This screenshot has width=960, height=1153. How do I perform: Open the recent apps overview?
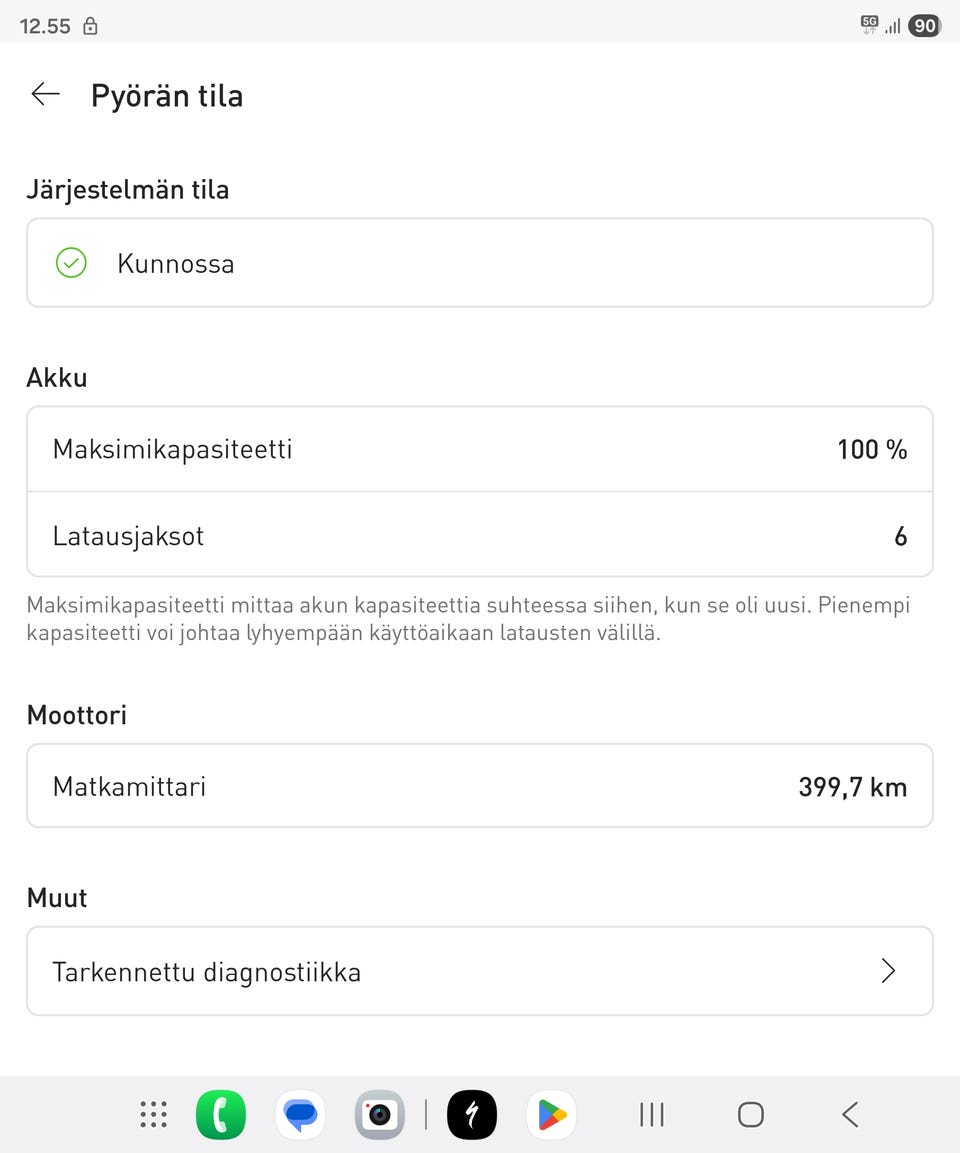point(651,1114)
